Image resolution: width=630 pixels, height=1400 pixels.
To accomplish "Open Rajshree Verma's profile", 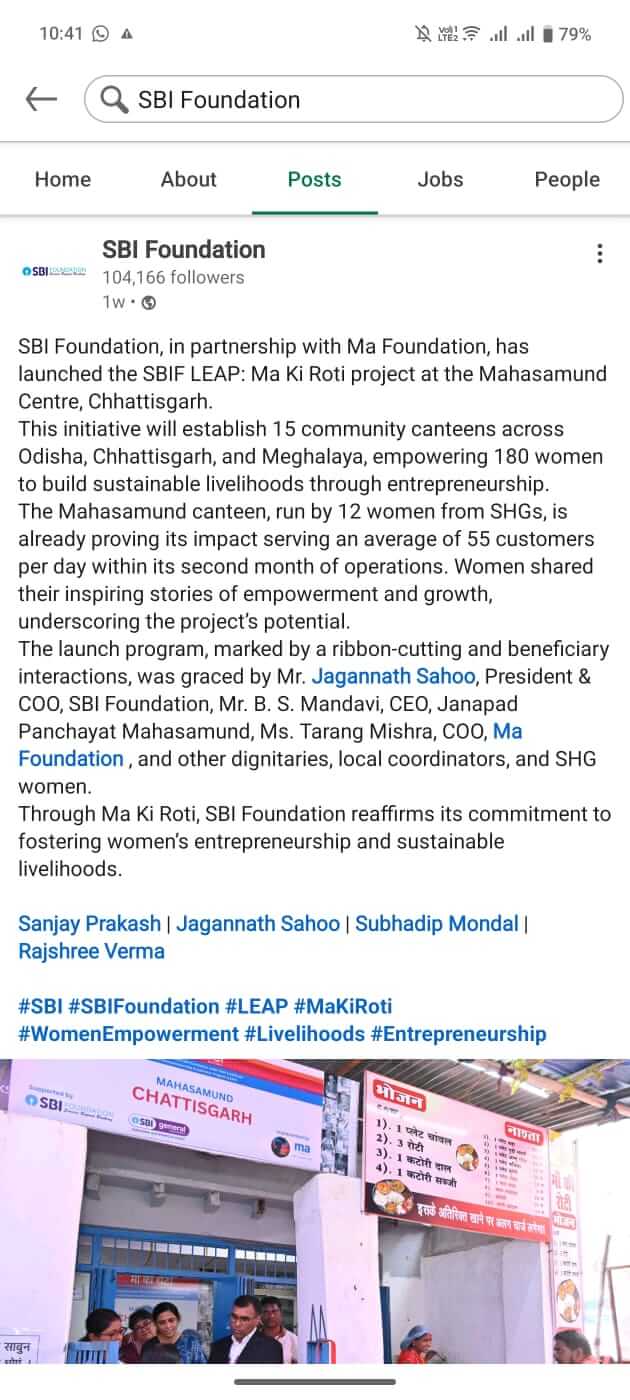I will point(91,951).
